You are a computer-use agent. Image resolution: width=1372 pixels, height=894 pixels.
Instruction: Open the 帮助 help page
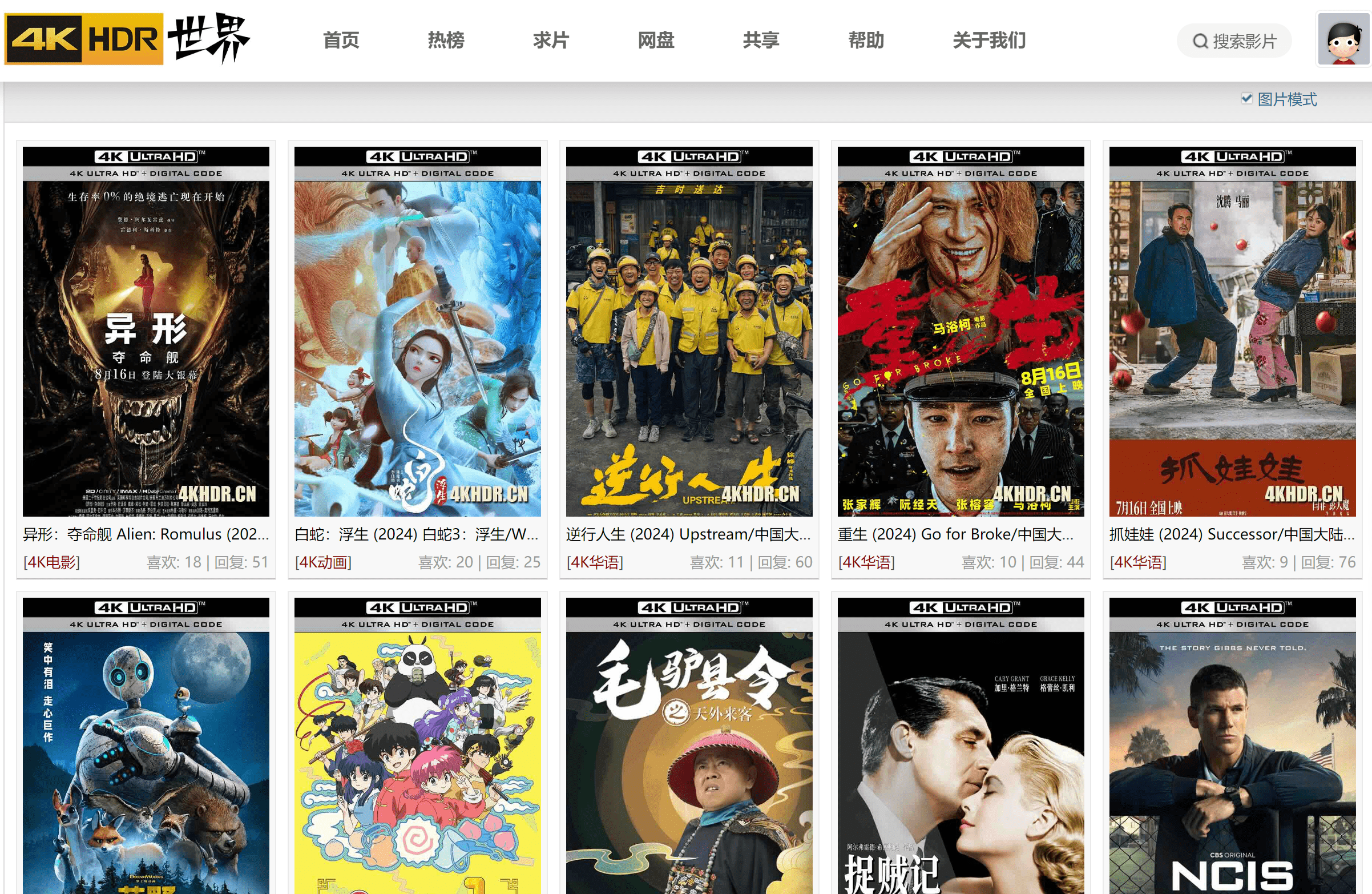pyautogui.click(x=865, y=41)
